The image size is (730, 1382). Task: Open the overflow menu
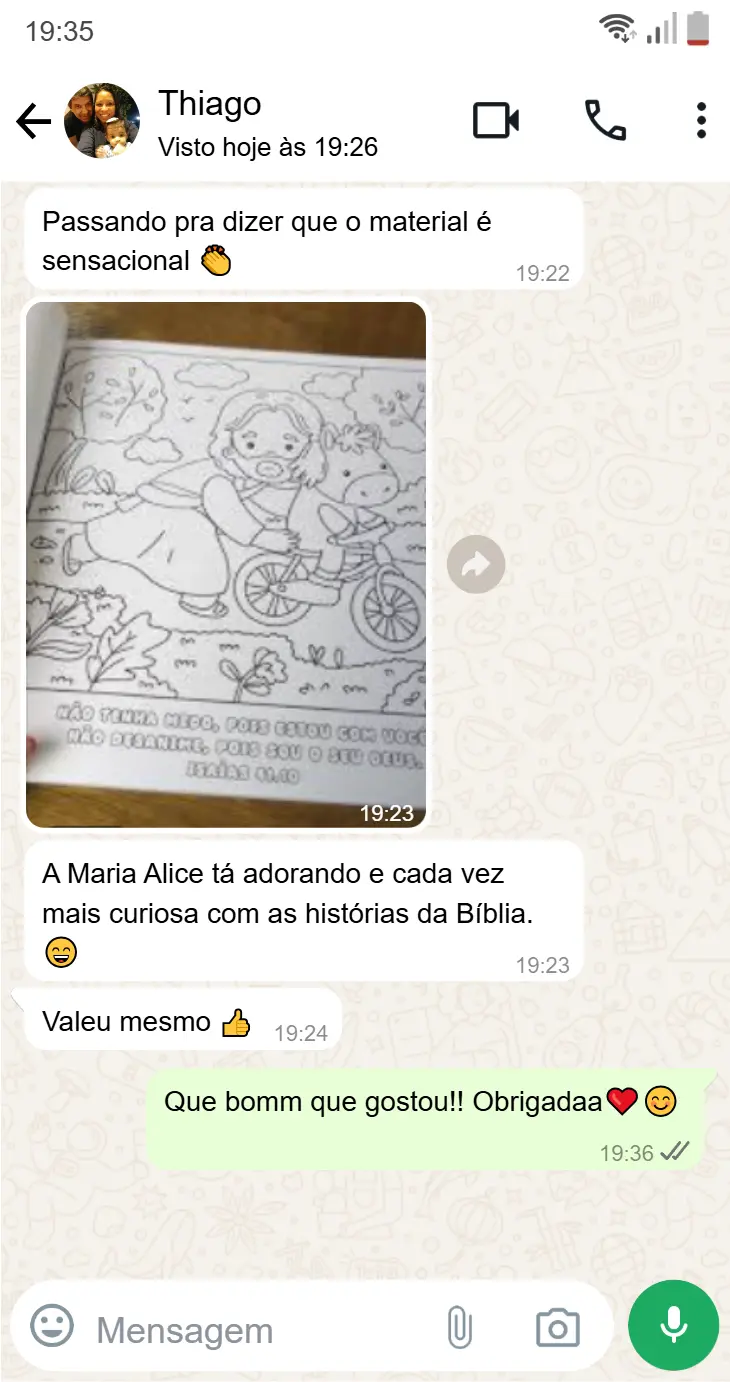pos(701,121)
